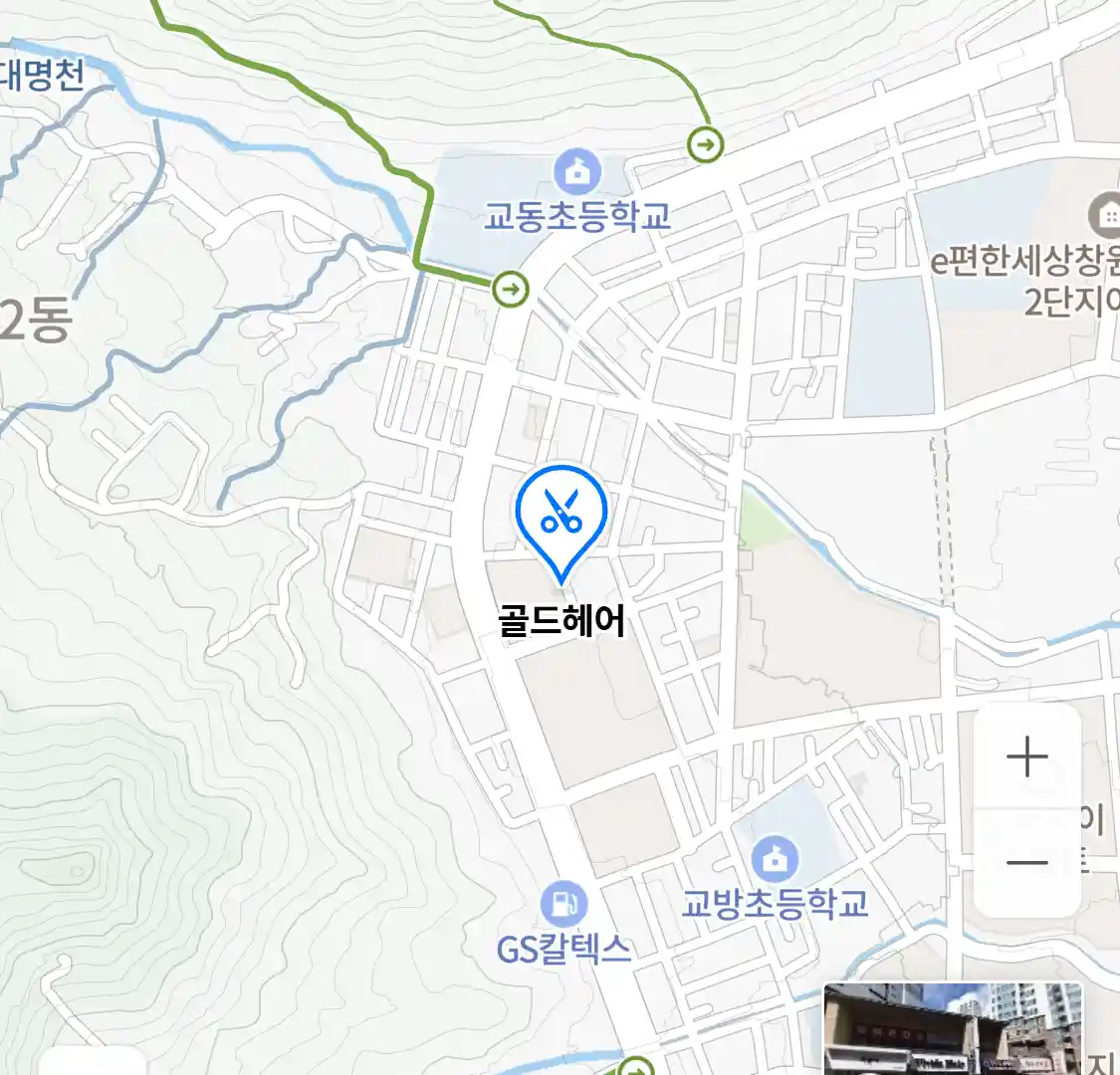Open the street view photo thumbnail

tap(953, 1029)
